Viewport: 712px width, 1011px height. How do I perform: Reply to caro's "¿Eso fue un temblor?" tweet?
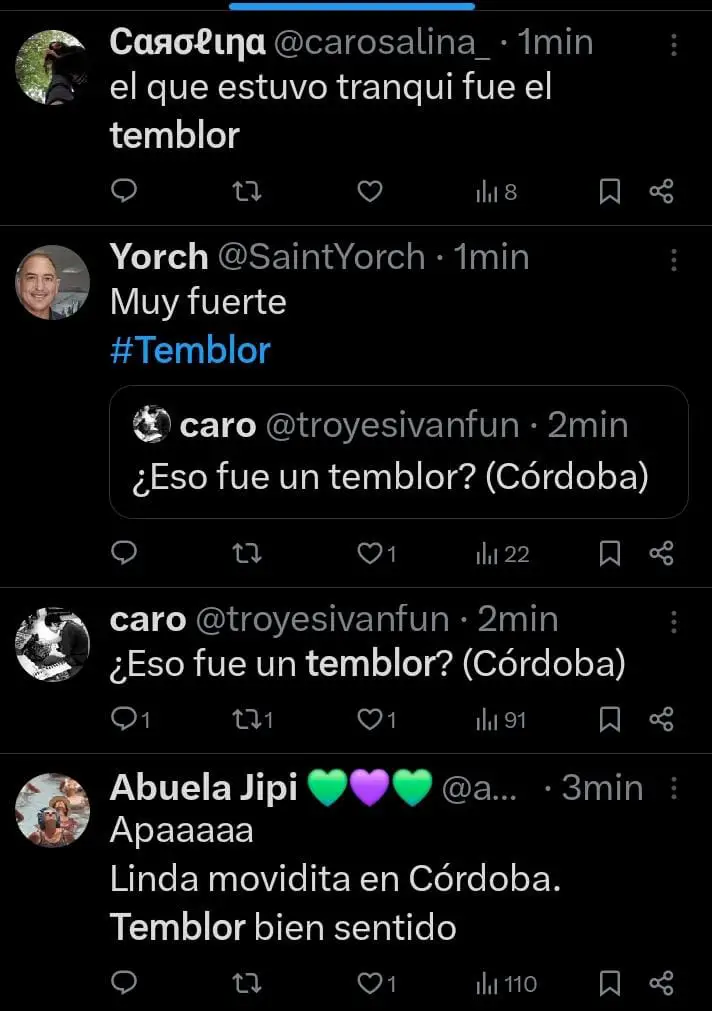click(x=123, y=719)
